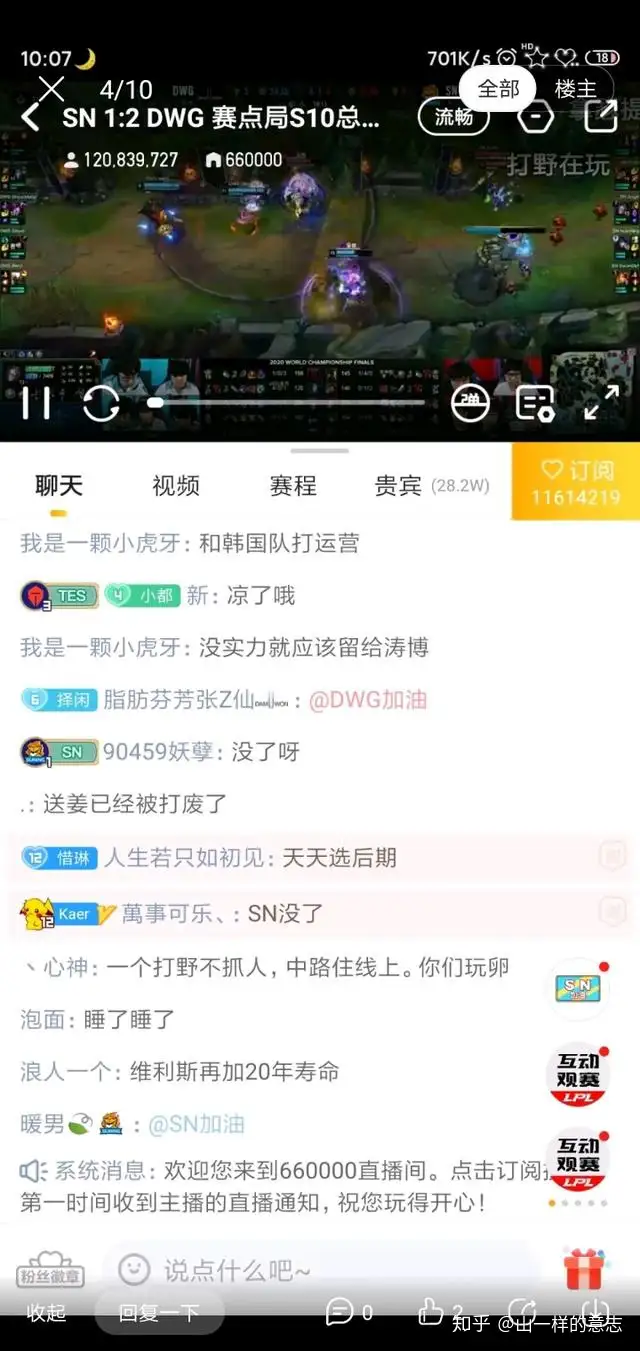This screenshot has width=640, height=1351.
Task: Close the image viewer with the X
Action: point(51,89)
